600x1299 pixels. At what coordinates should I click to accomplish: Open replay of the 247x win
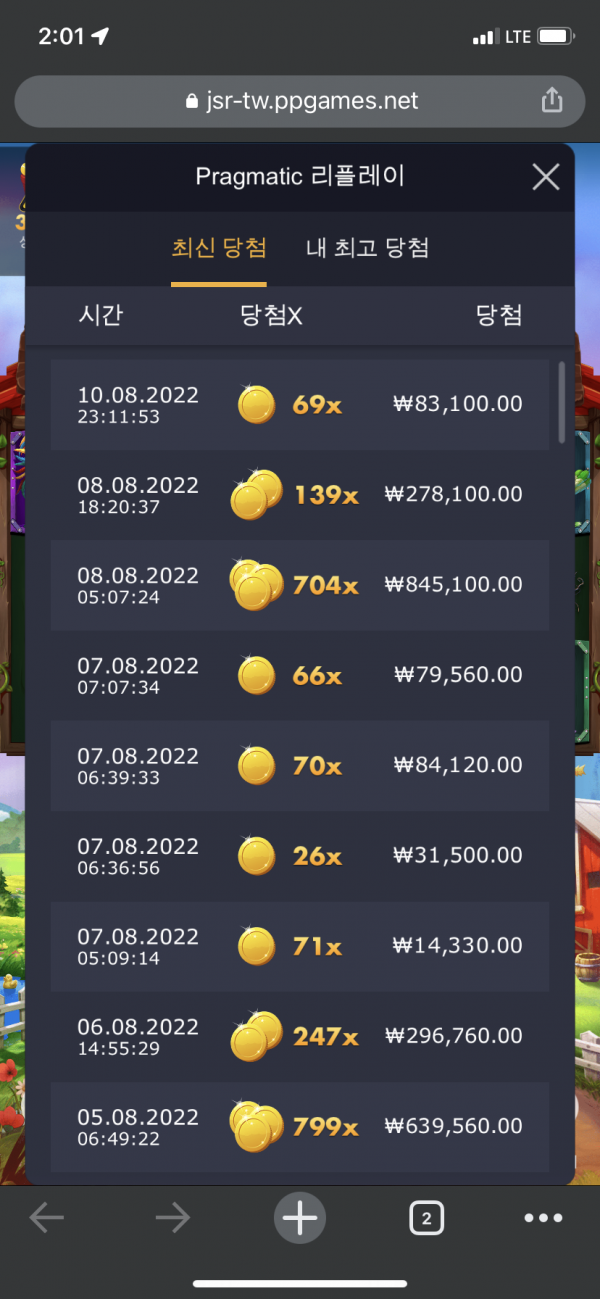pos(300,1036)
